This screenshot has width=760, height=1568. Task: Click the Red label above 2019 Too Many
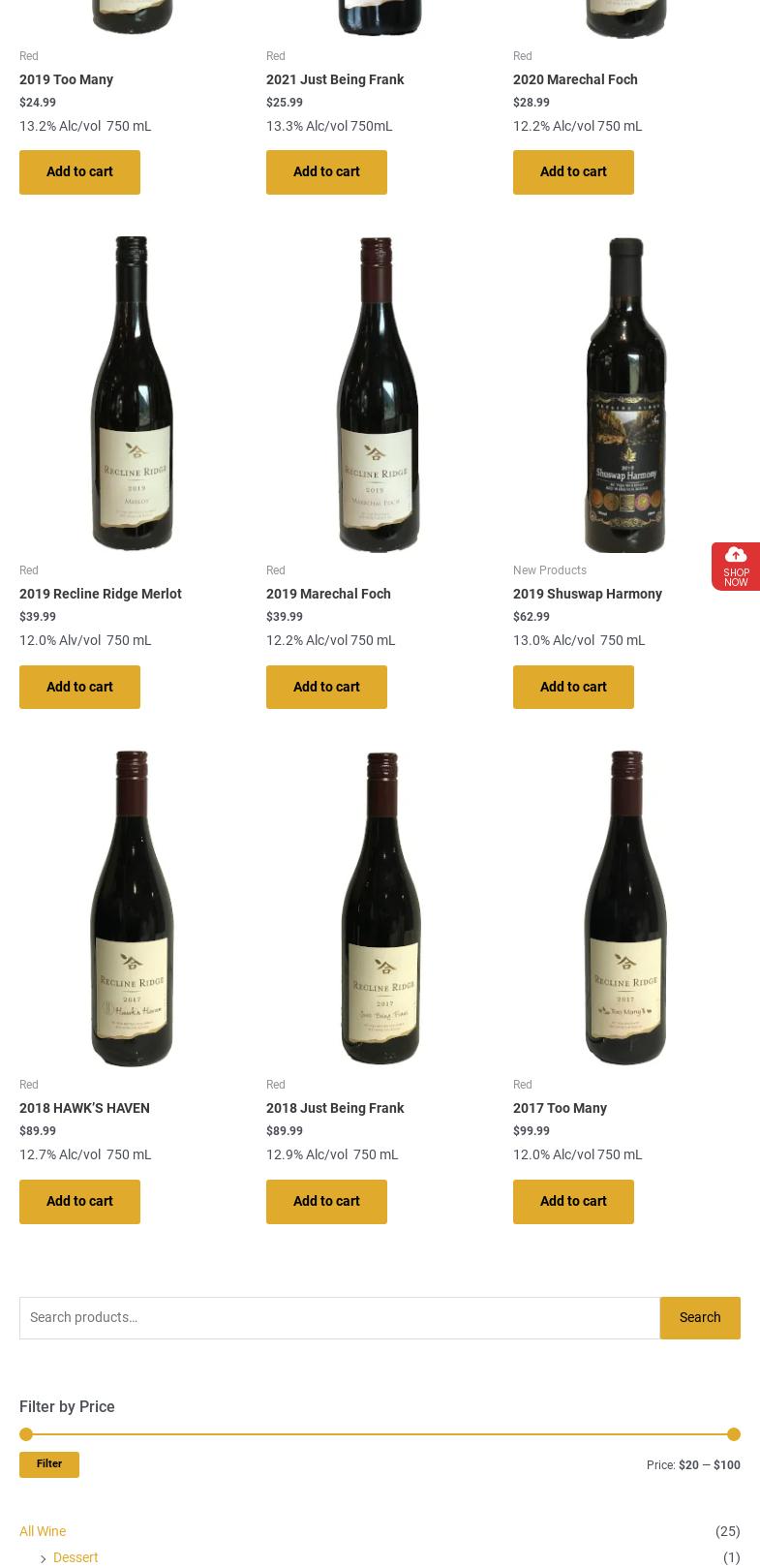pos(28,56)
